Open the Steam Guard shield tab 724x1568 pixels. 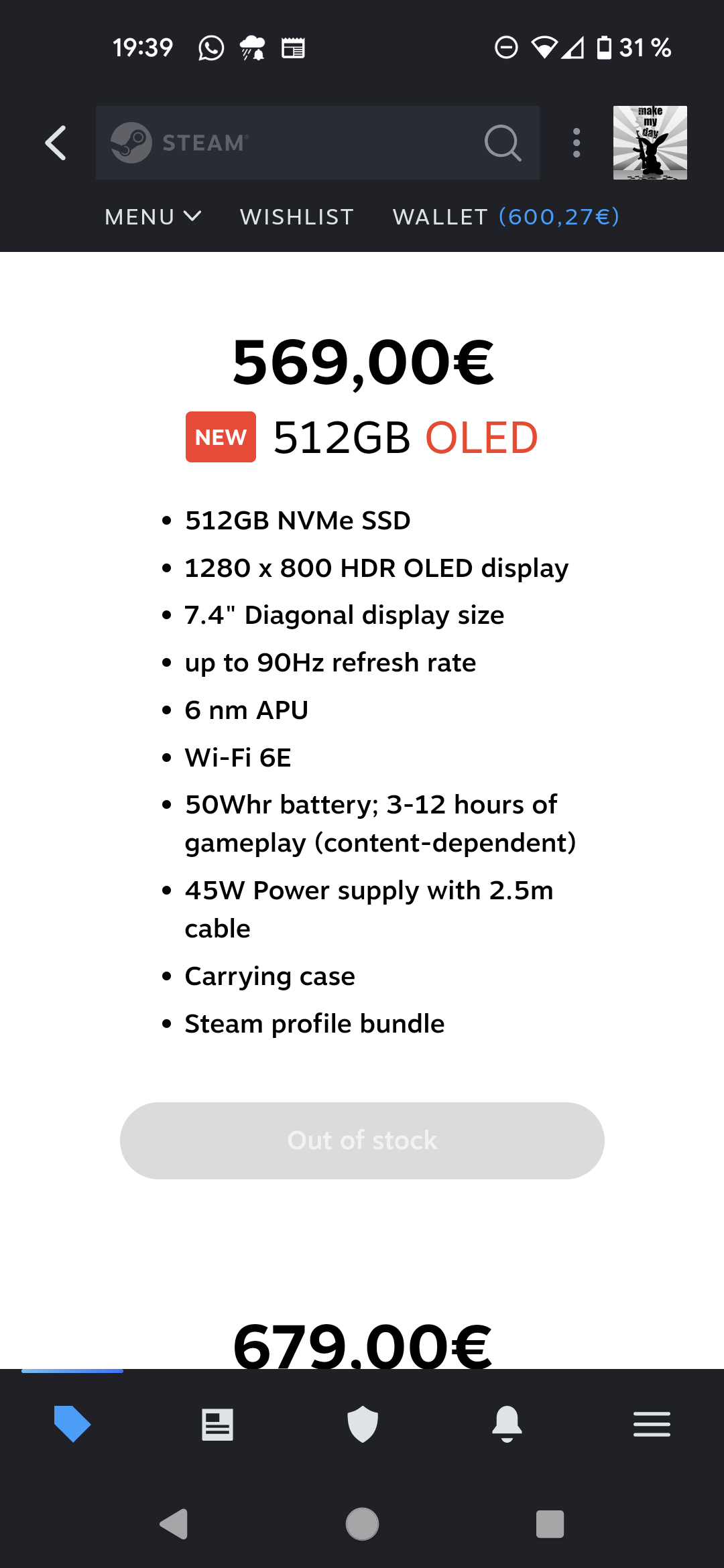click(362, 1423)
